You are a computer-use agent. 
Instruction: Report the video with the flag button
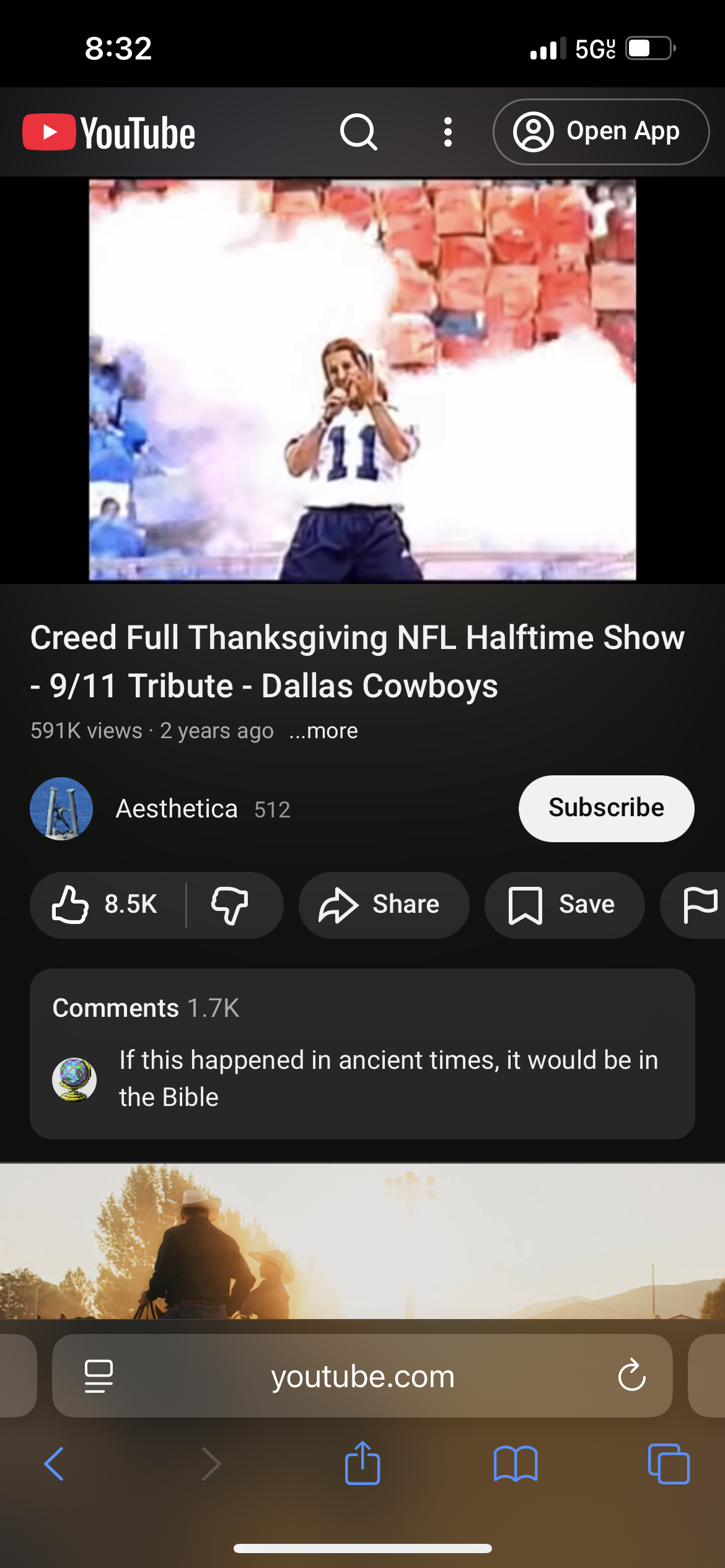click(x=700, y=905)
